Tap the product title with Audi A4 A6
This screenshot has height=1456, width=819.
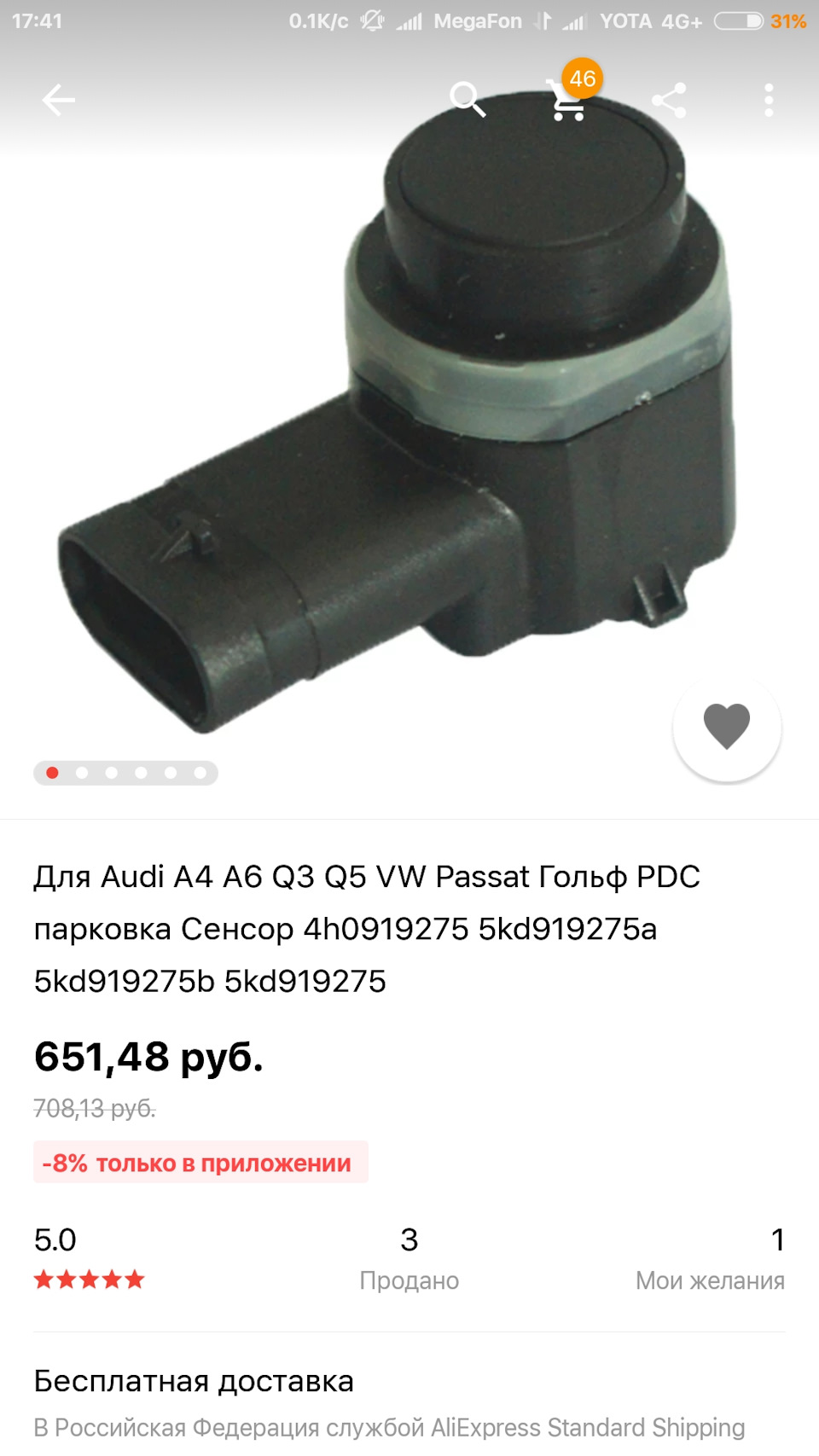[x=367, y=928]
